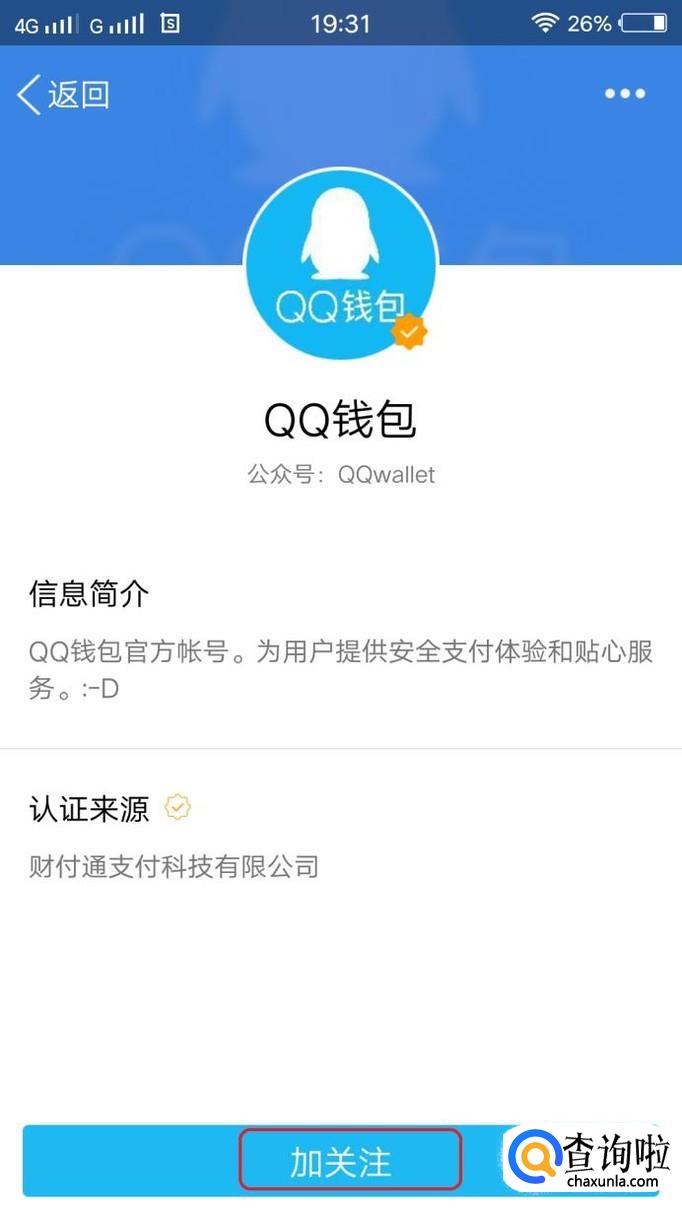682x1212 pixels.
Task: Go back using the 返回 button
Action: [63, 95]
